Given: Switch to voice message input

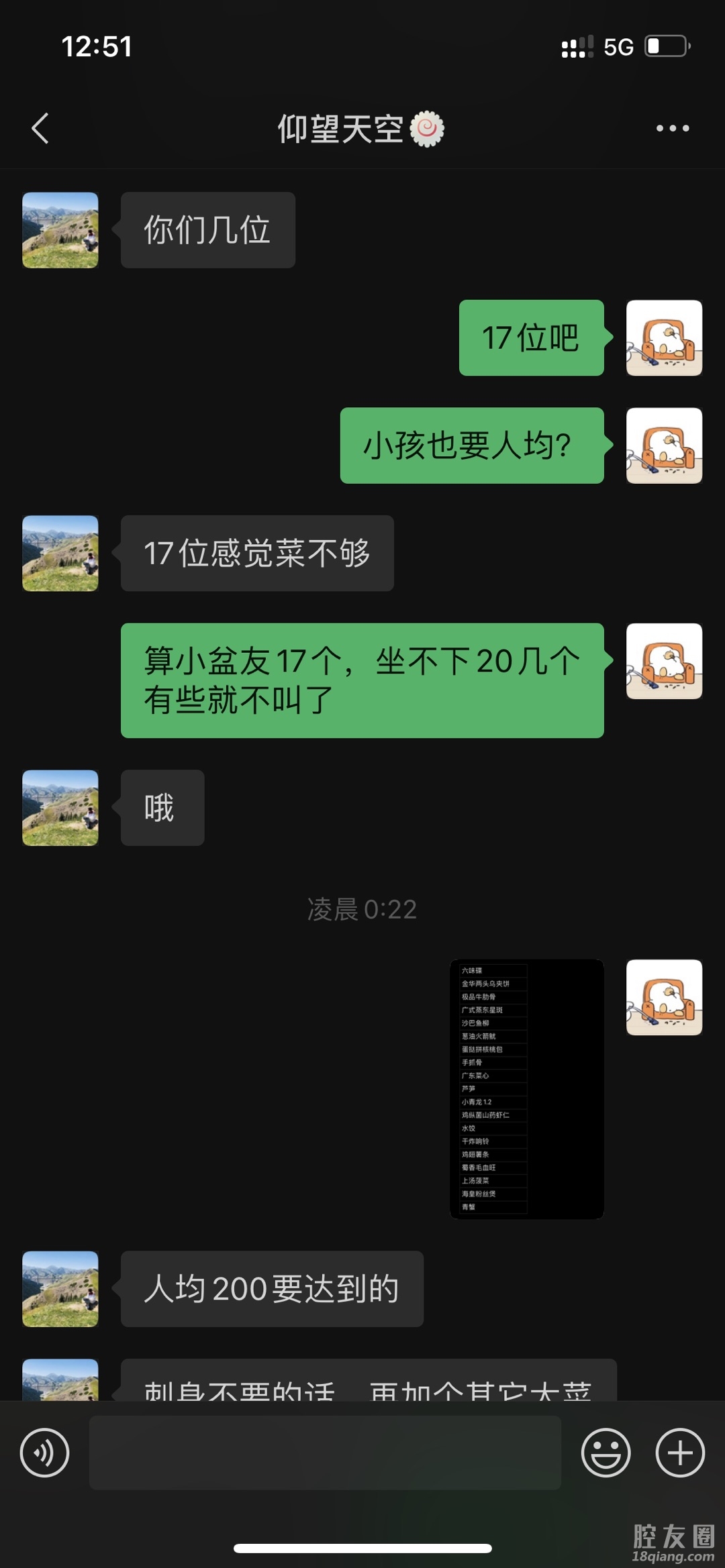Looking at the screenshot, I should pyautogui.click(x=44, y=1453).
